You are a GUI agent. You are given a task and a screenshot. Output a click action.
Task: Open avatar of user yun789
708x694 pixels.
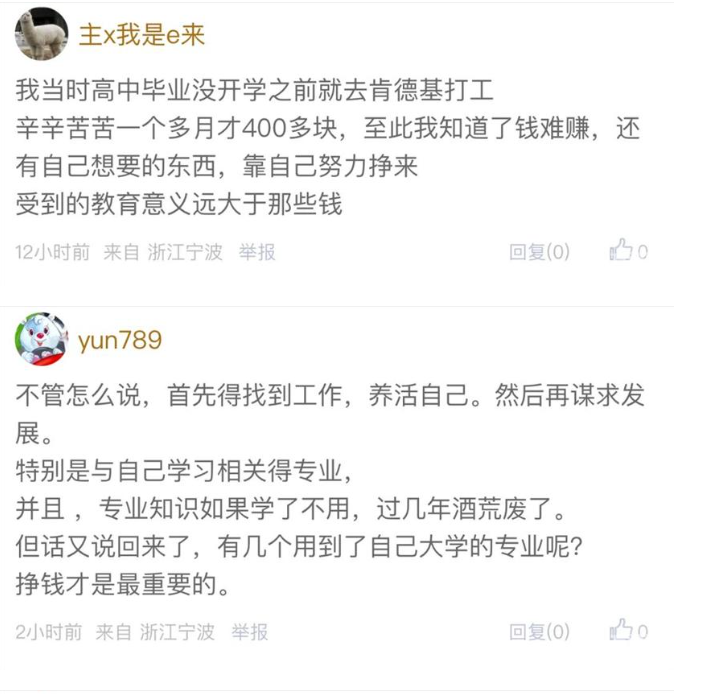coord(42,340)
